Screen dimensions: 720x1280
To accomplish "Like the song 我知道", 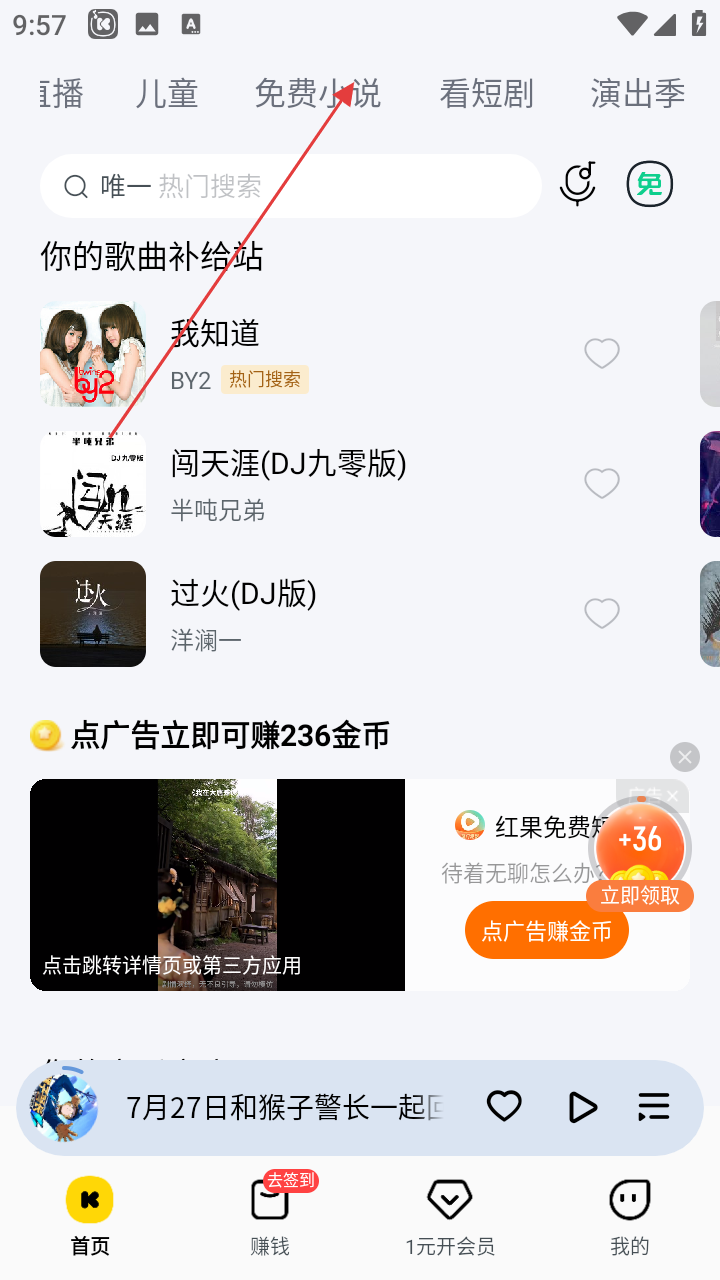I will (x=602, y=353).
